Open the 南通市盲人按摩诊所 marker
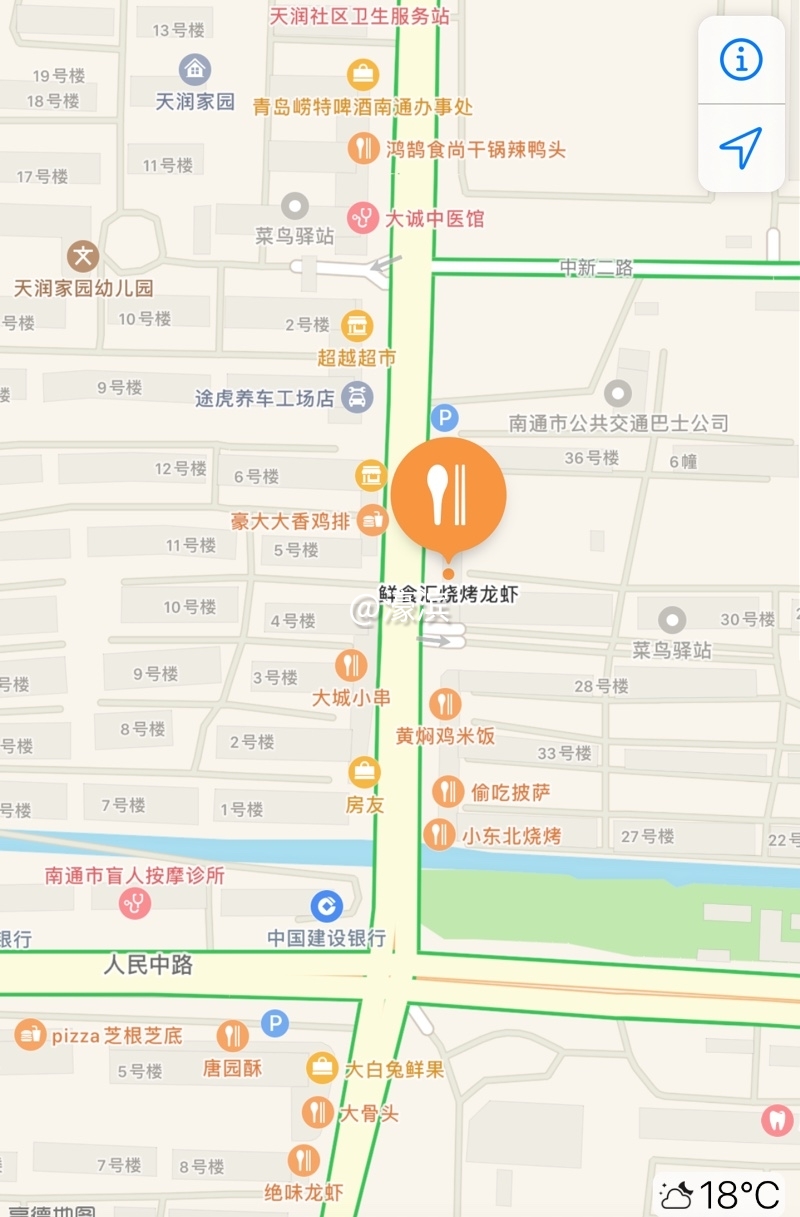The image size is (800, 1217). click(x=135, y=904)
